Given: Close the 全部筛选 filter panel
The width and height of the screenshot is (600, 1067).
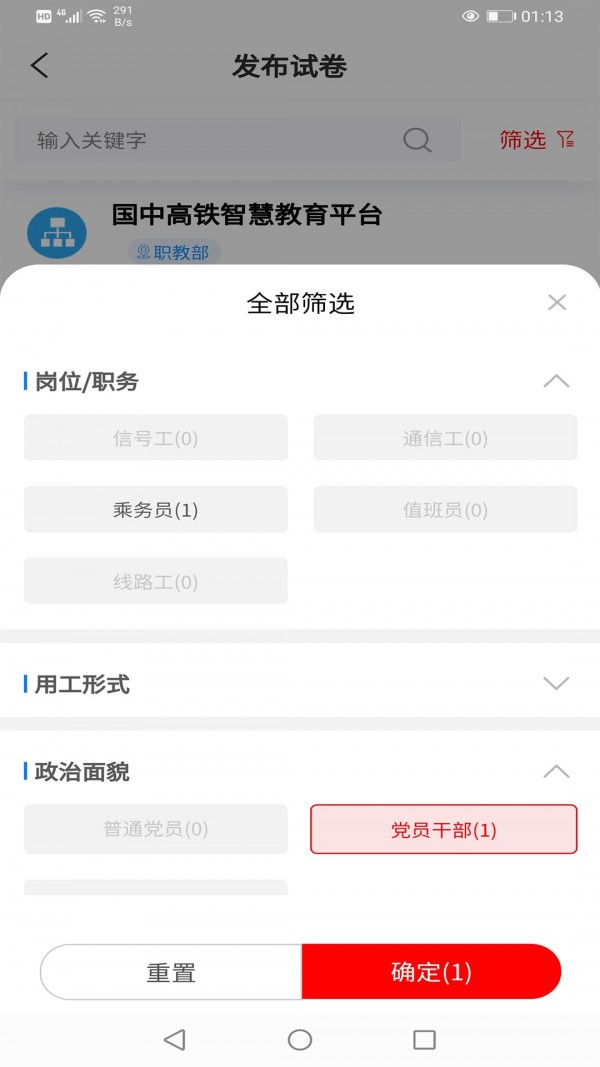Looking at the screenshot, I should 557,303.
